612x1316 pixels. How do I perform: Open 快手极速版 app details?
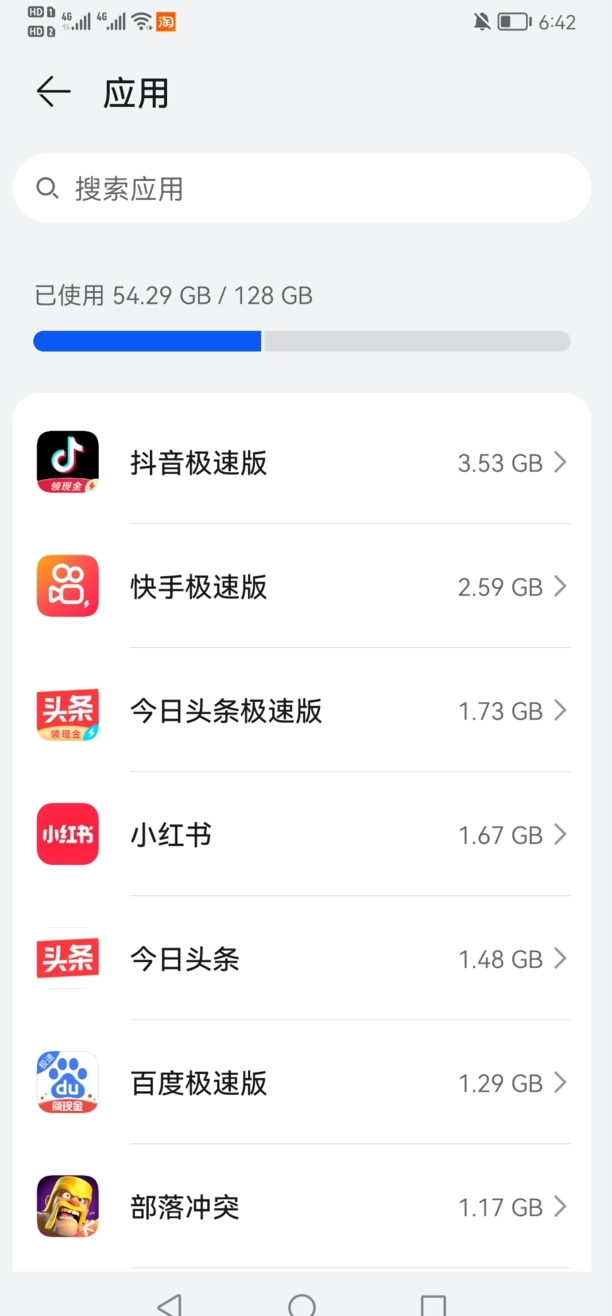pos(302,586)
